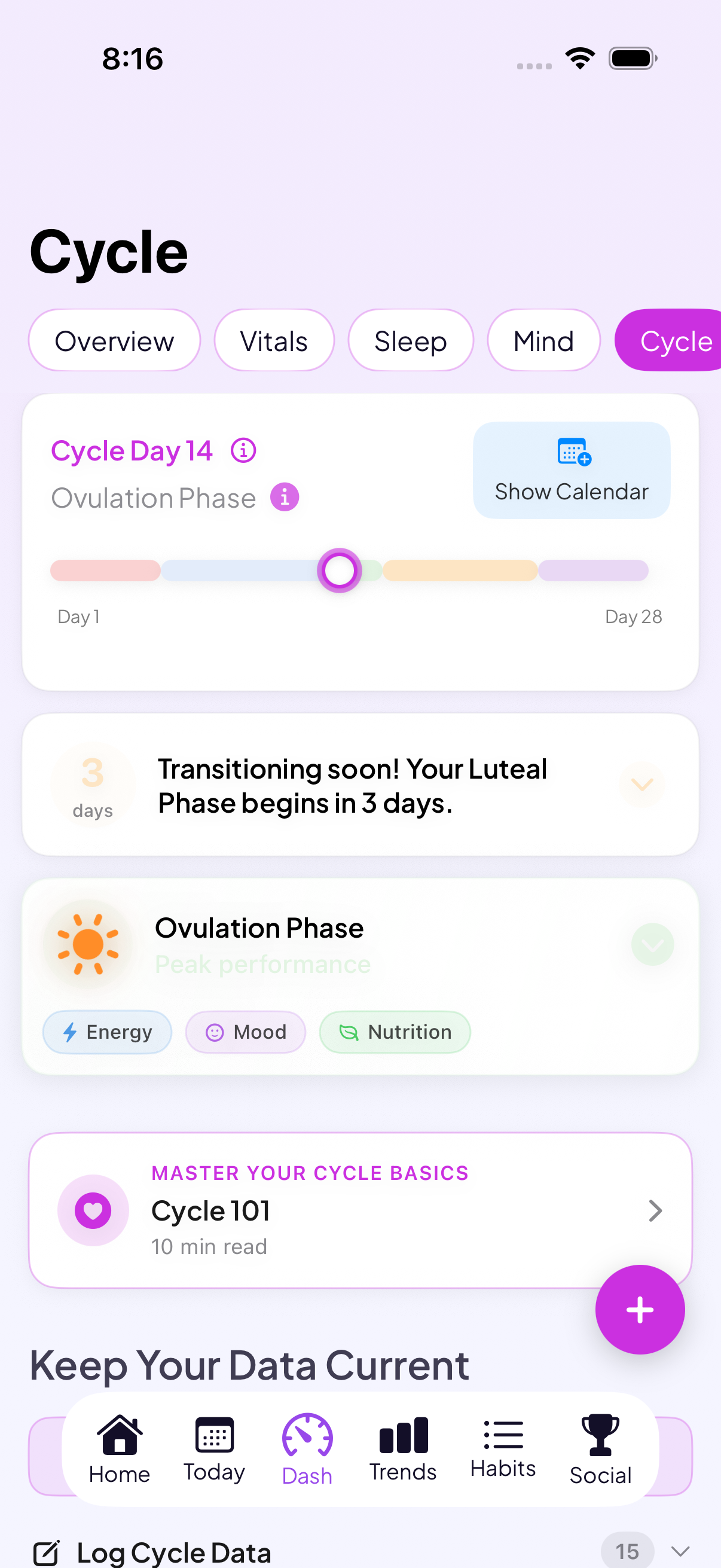Switch to the Vitals tab
The image size is (721, 1568).
click(x=273, y=340)
